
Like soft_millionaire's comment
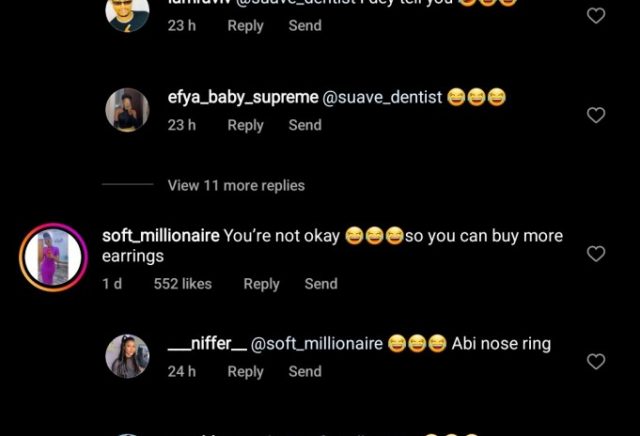pos(596,254)
